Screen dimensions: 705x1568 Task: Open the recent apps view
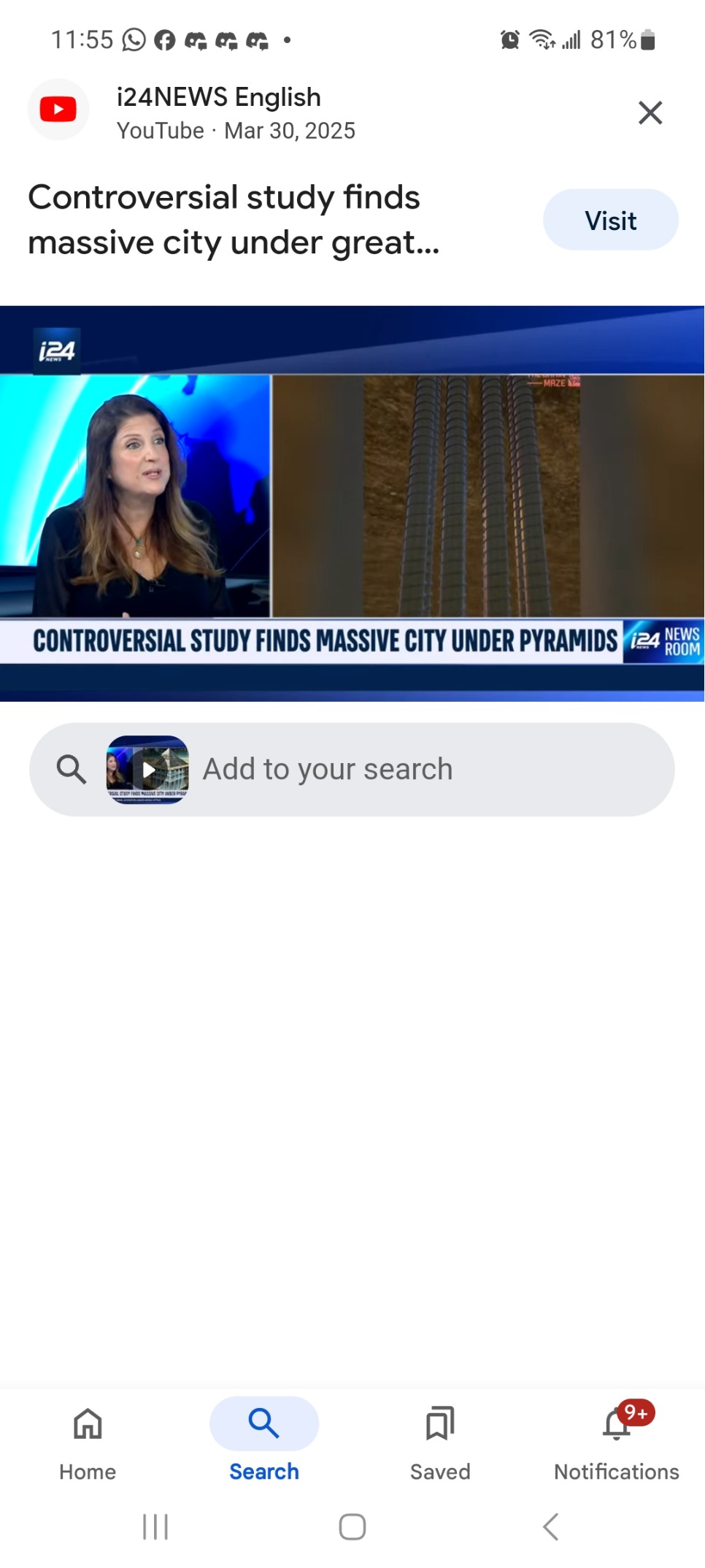pos(155,1526)
